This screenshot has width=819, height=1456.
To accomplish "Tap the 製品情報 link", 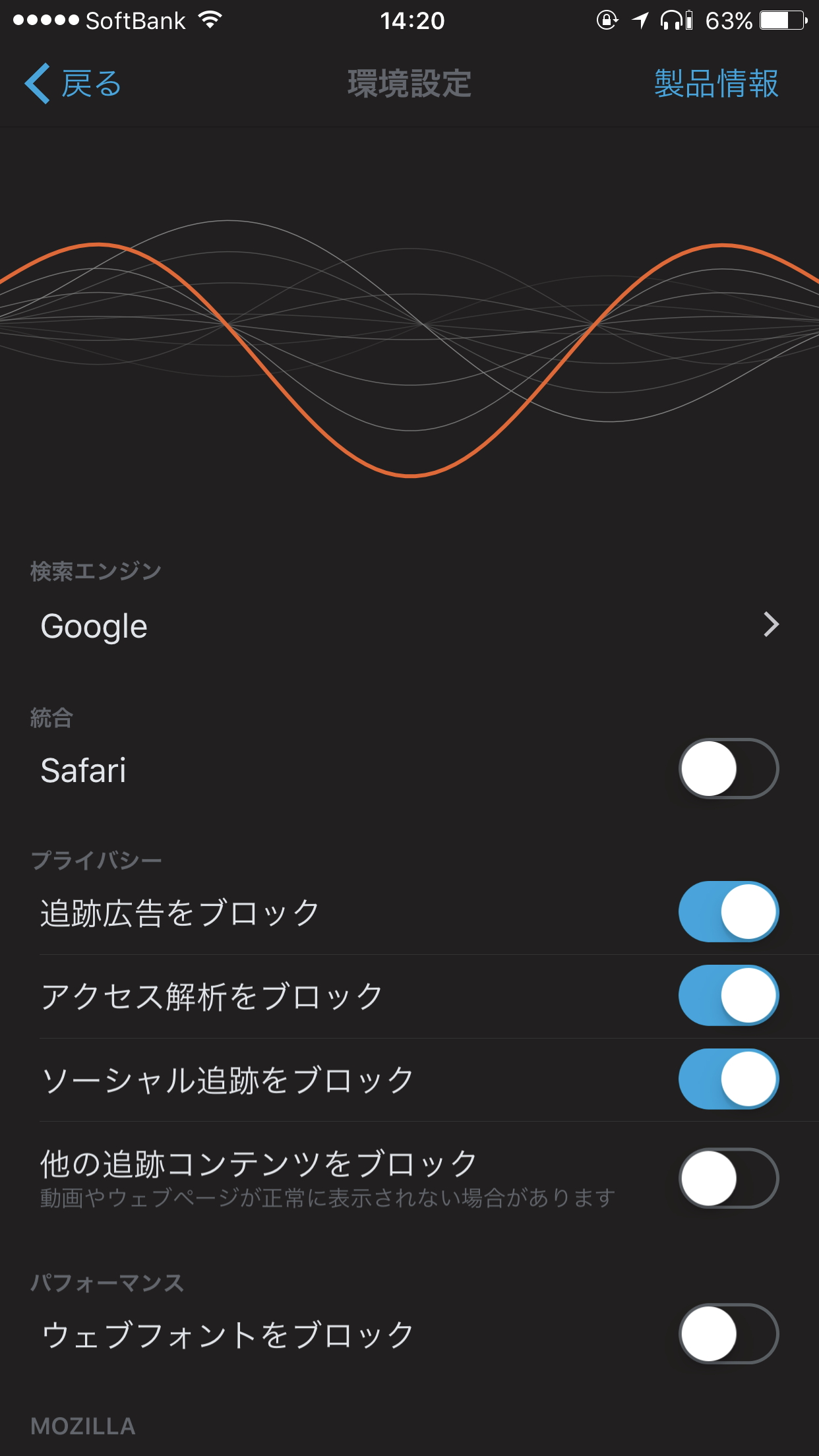I will pyautogui.click(x=715, y=84).
